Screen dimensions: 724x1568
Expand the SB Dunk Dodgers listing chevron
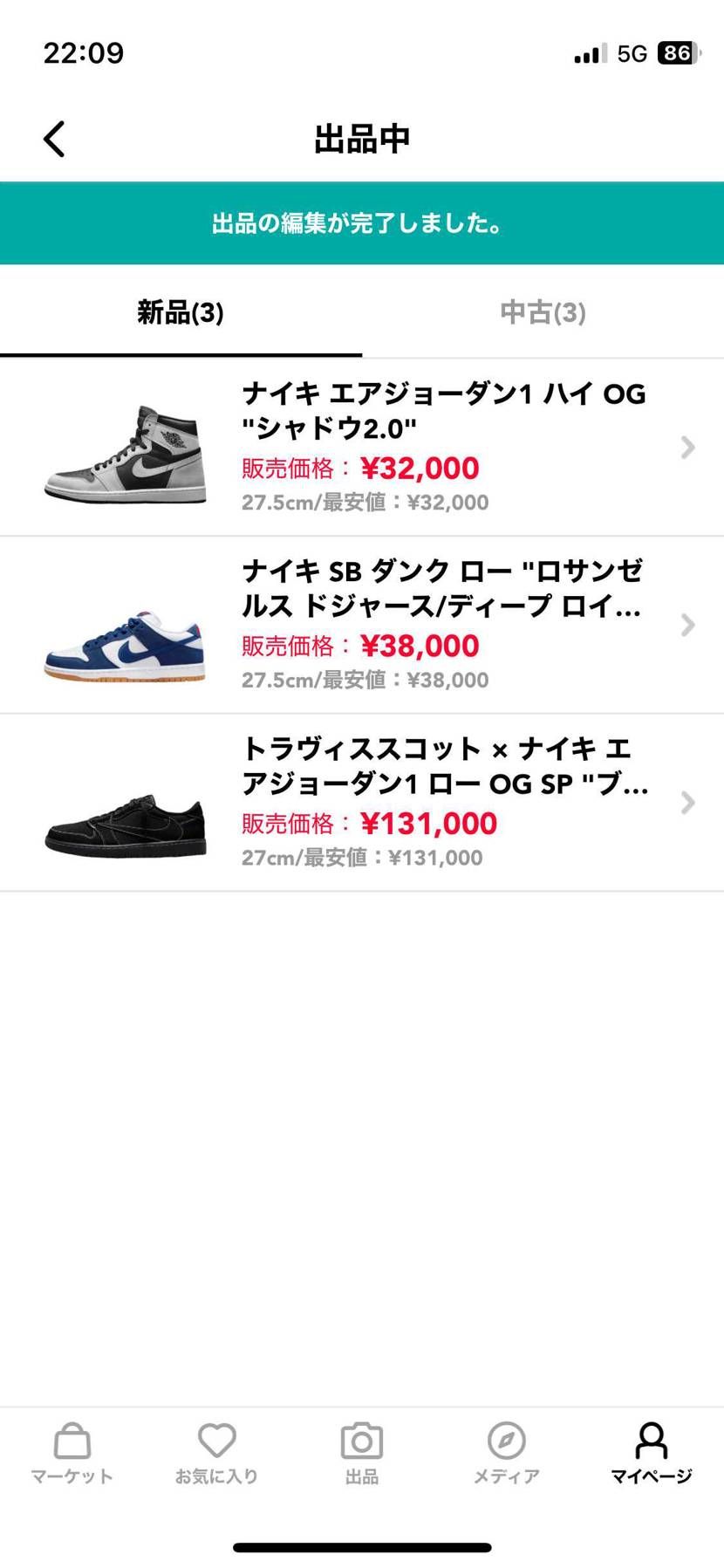(688, 625)
